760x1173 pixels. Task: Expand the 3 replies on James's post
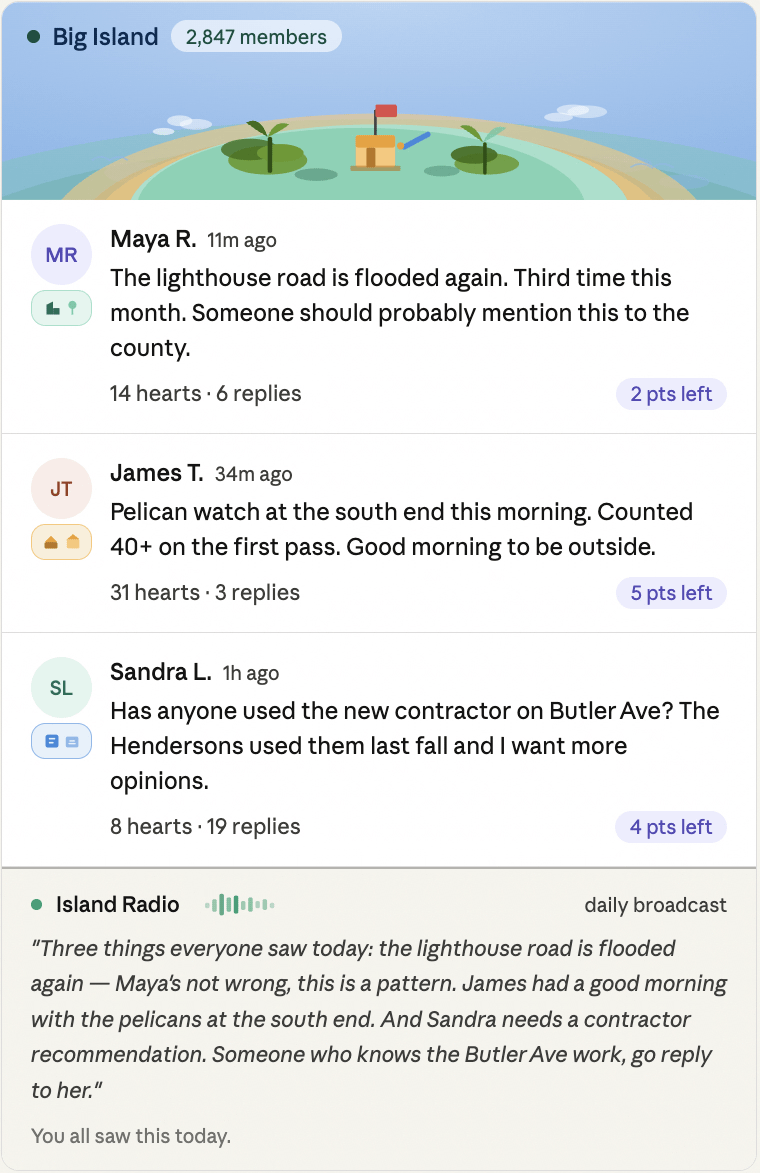[256, 592]
